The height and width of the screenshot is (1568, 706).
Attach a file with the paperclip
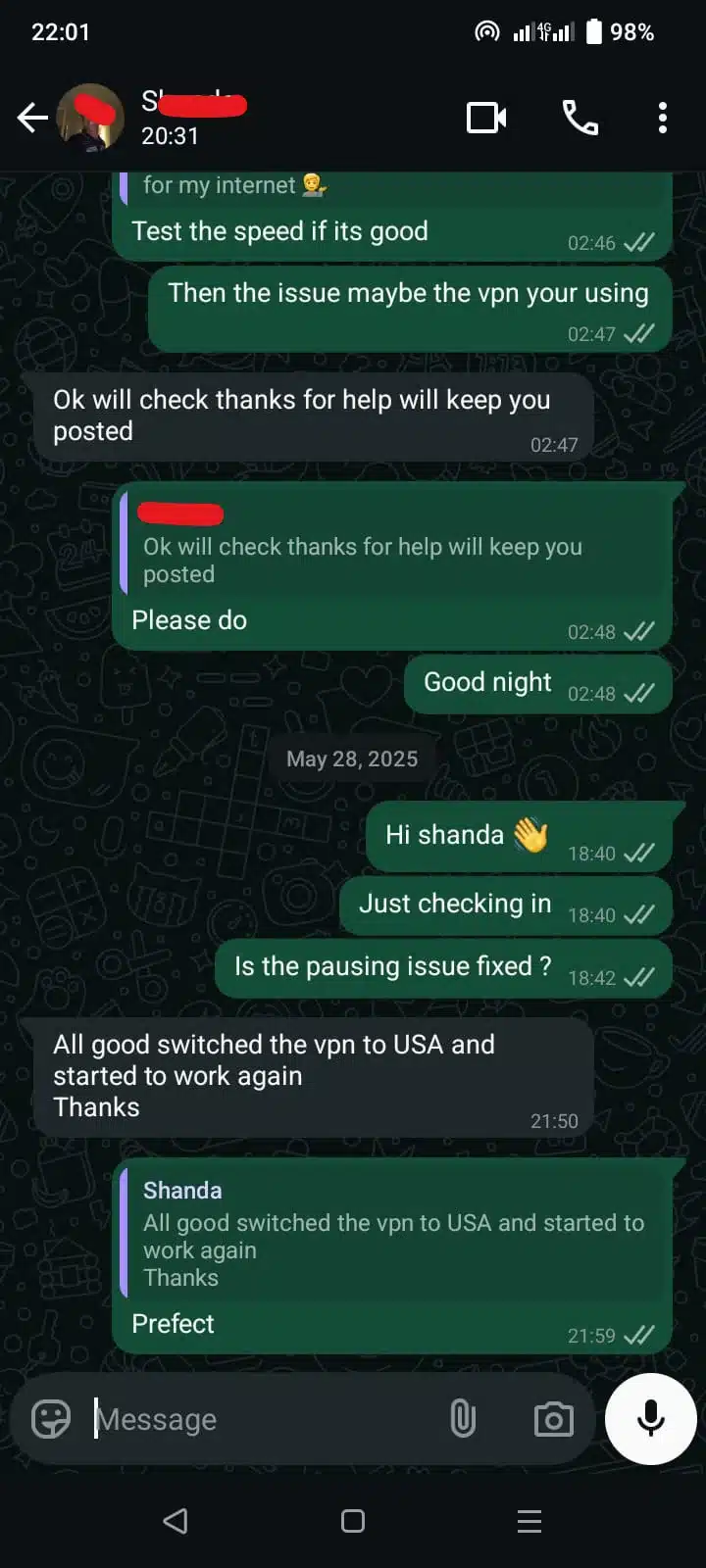point(463,1418)
